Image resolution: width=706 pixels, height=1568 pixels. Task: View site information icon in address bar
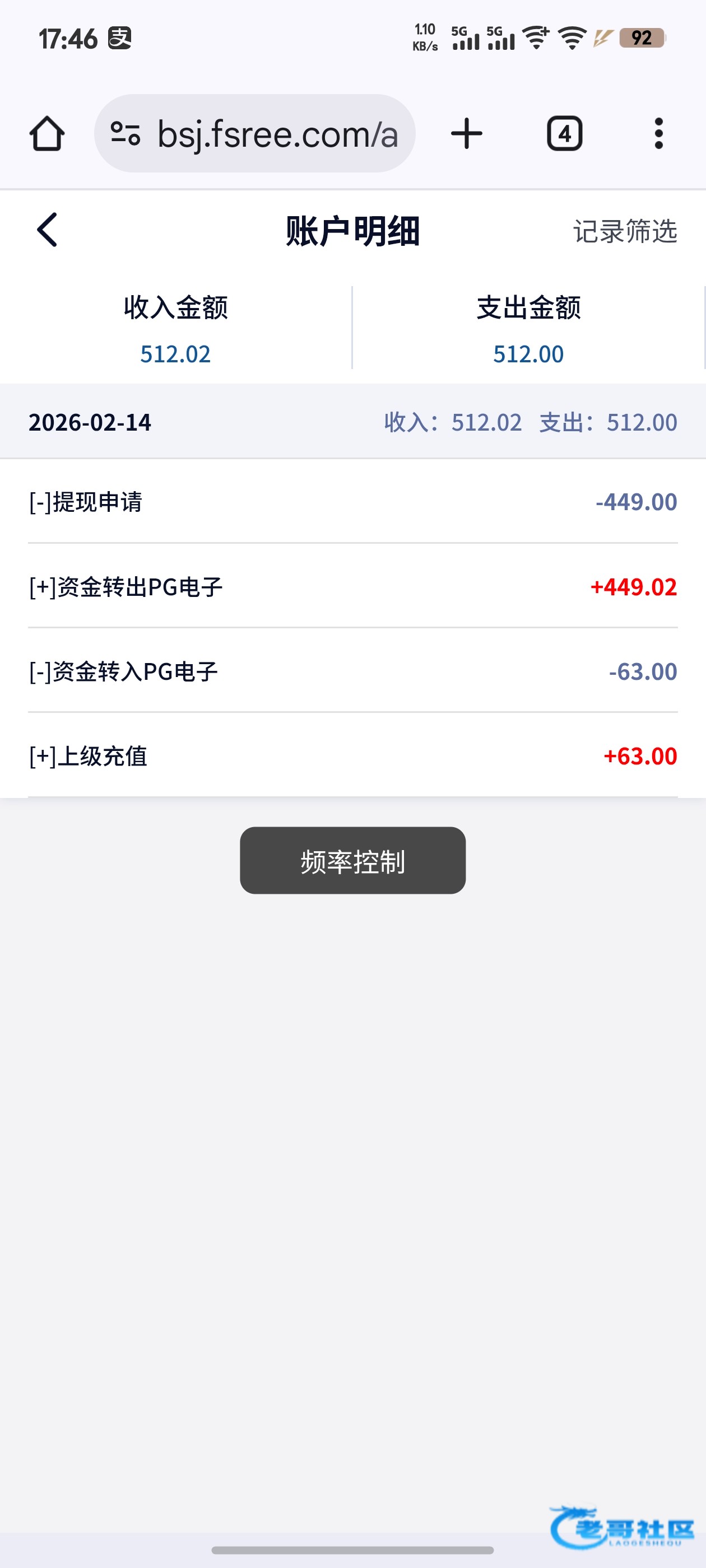126,133
